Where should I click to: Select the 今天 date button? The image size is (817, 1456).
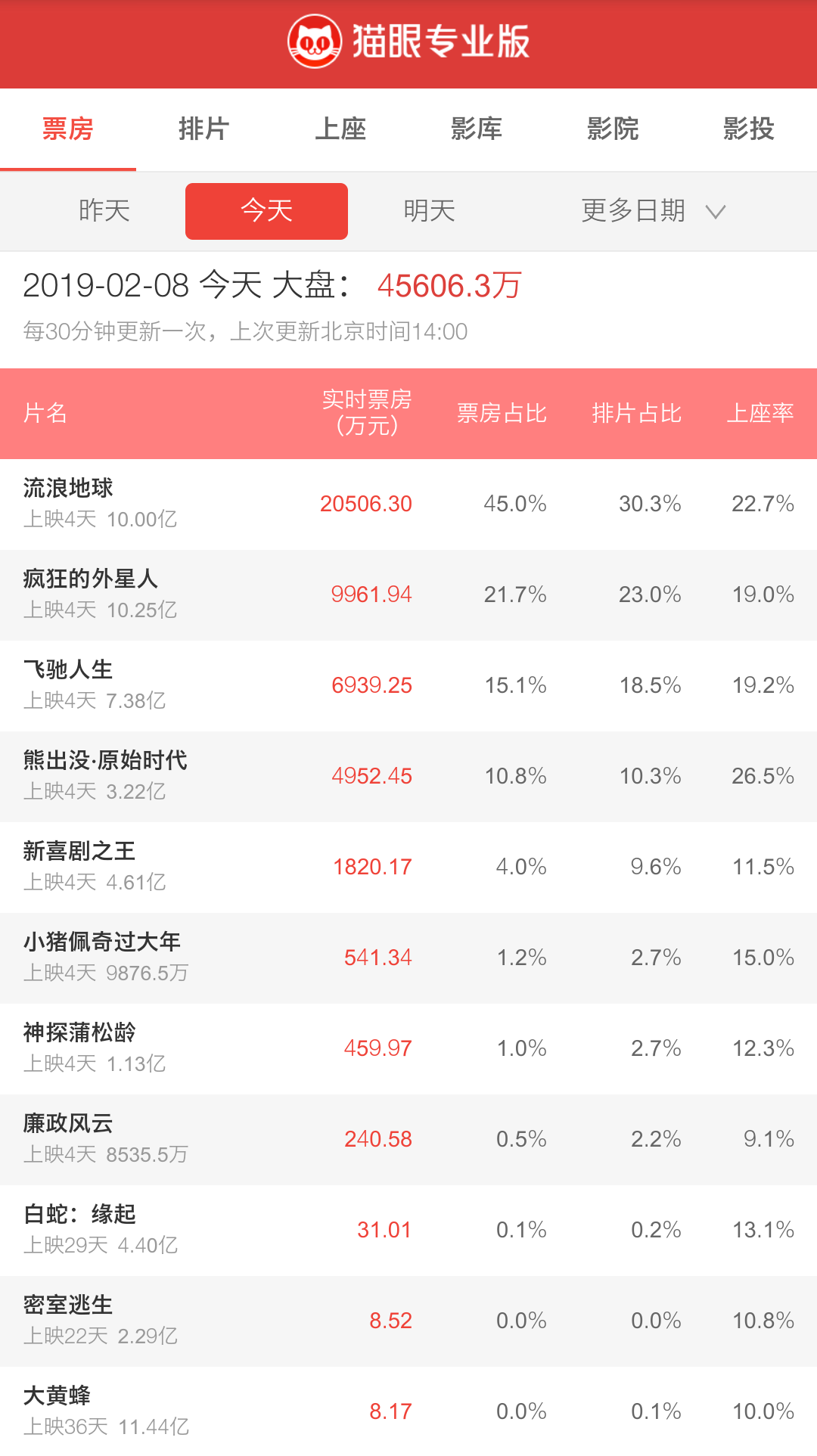tap(266, 211)
